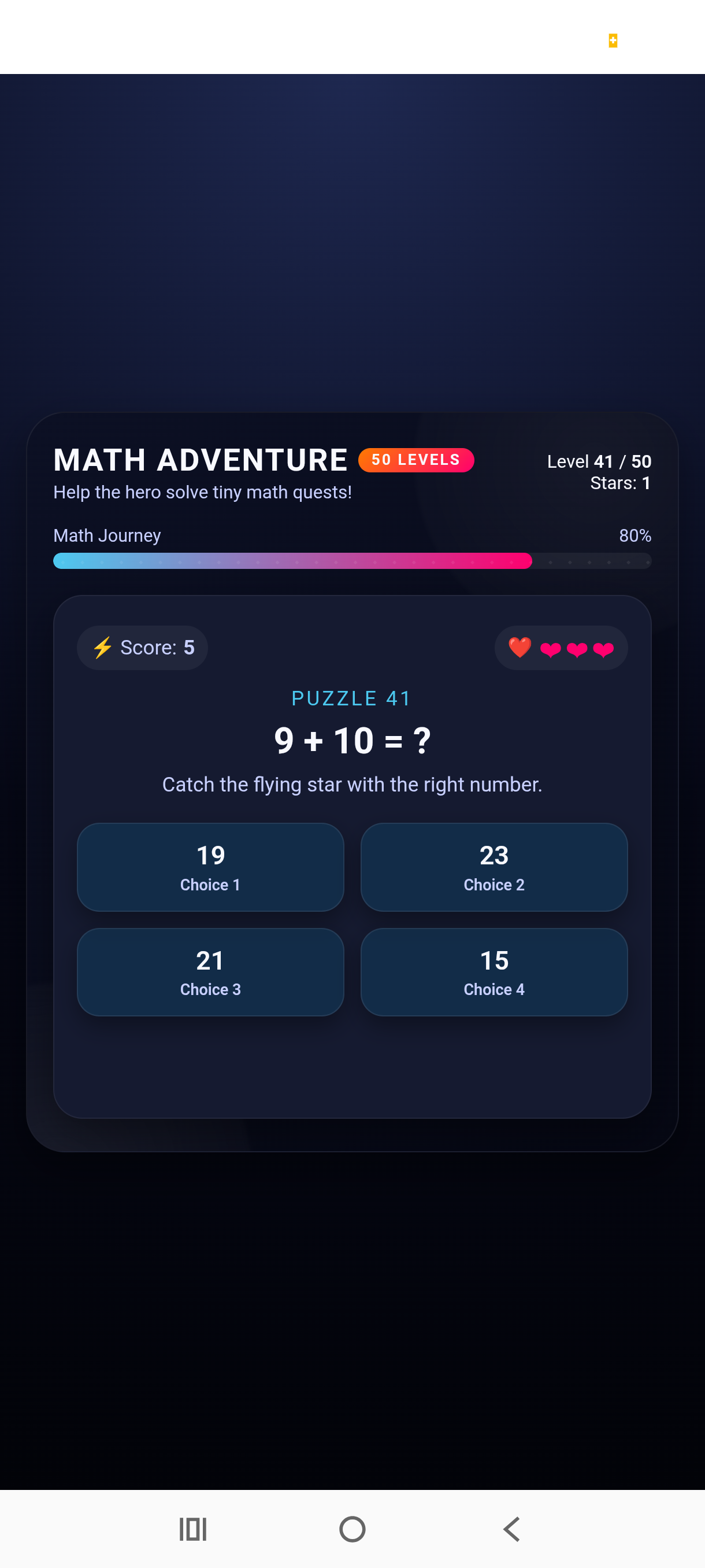Click the Stars: 1 label

[x=621, y=483]
